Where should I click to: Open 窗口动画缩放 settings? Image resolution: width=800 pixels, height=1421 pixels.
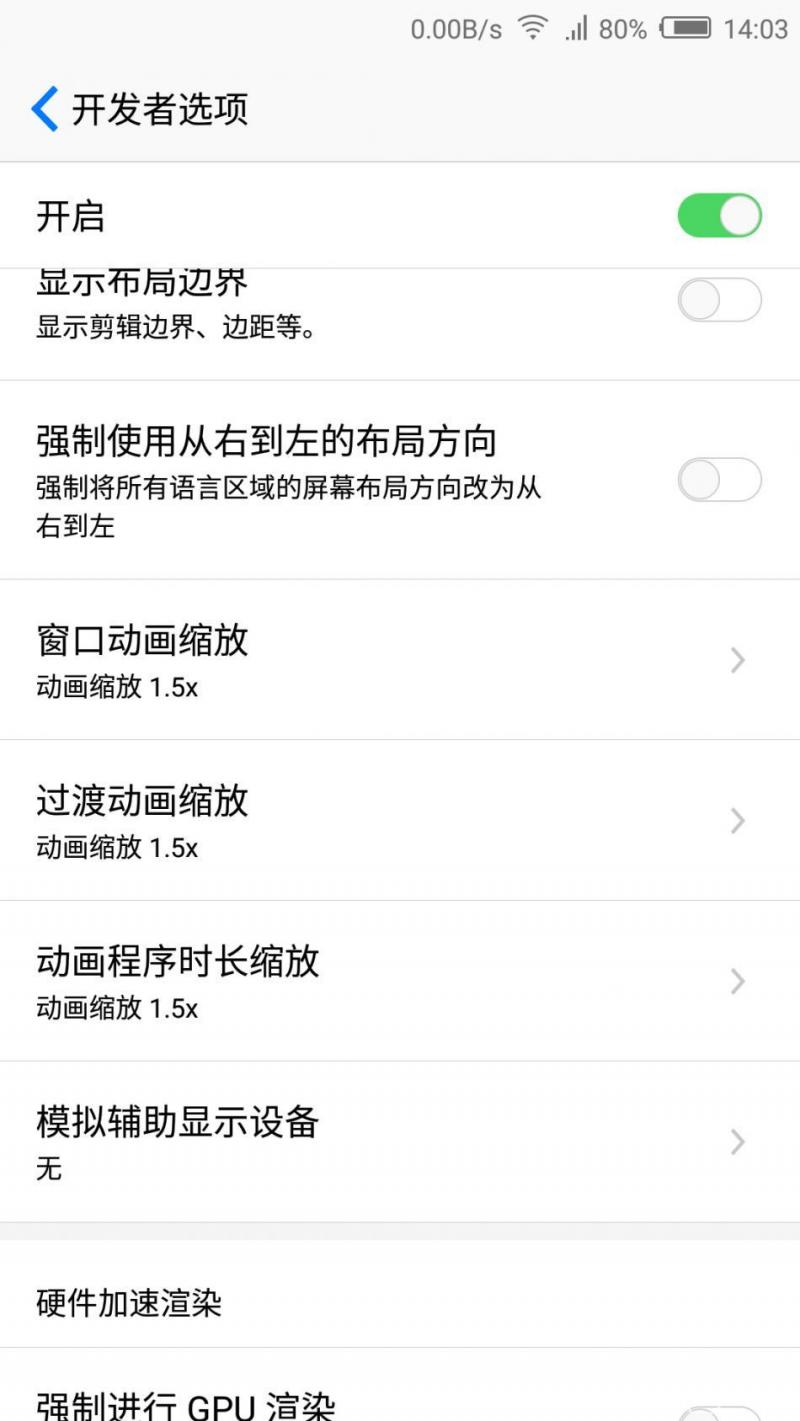click(x=400, y=660)
